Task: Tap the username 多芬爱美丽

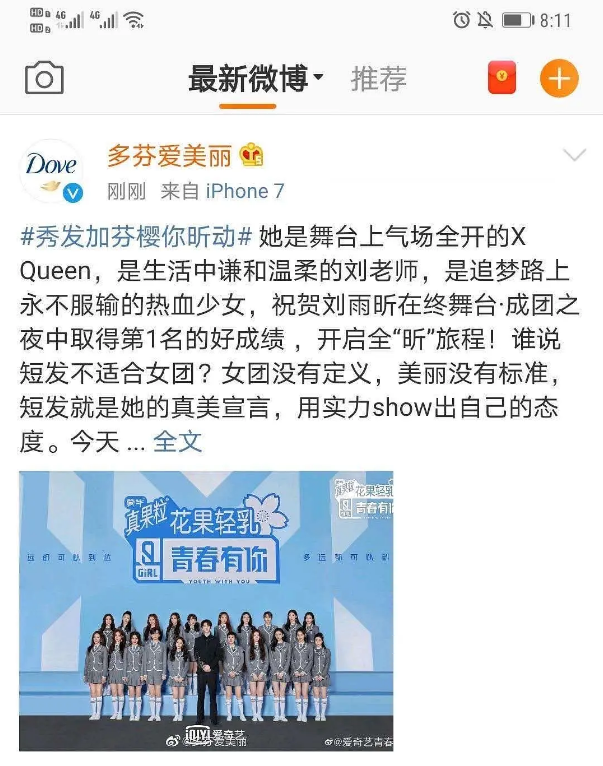Action: coord(170,155)
